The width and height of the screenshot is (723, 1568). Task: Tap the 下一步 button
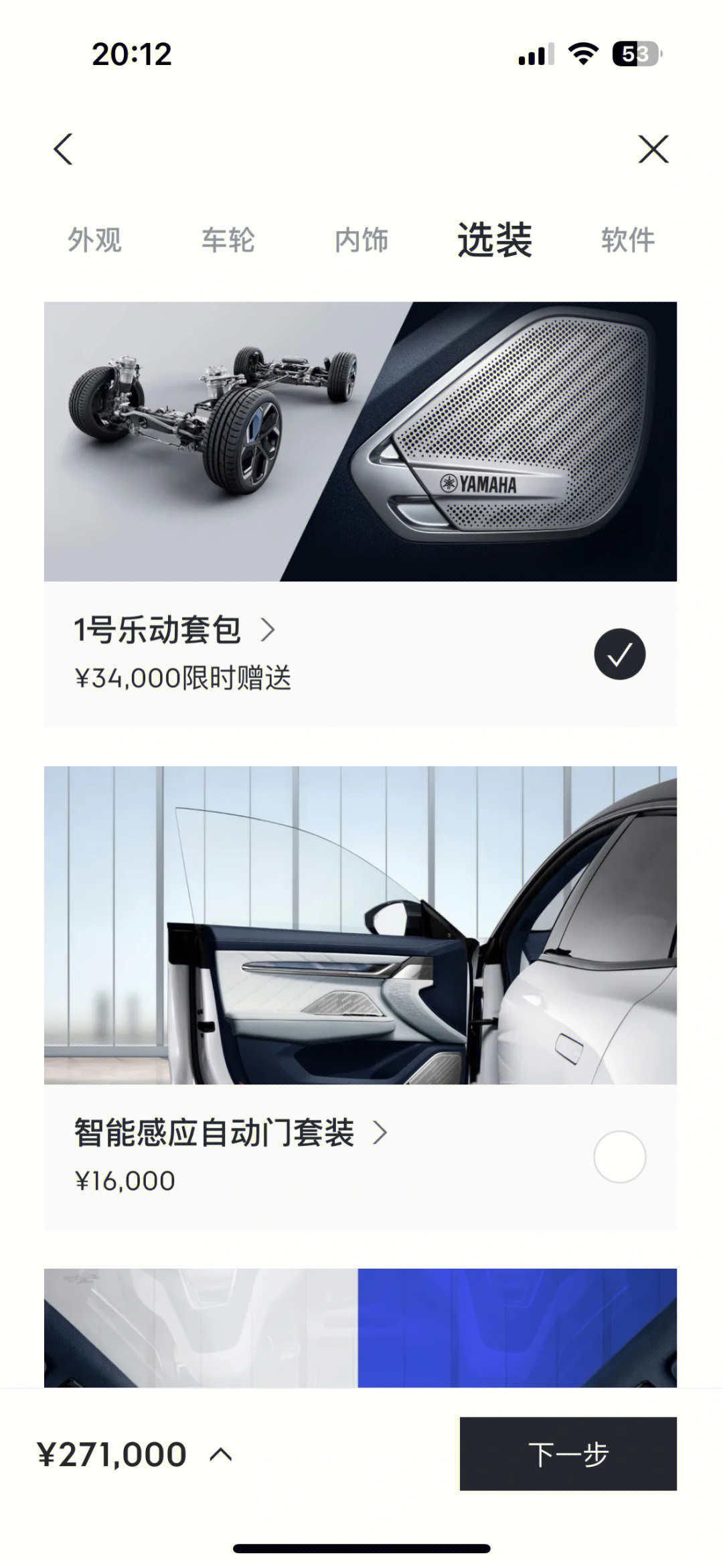[x=568, y=1453]
